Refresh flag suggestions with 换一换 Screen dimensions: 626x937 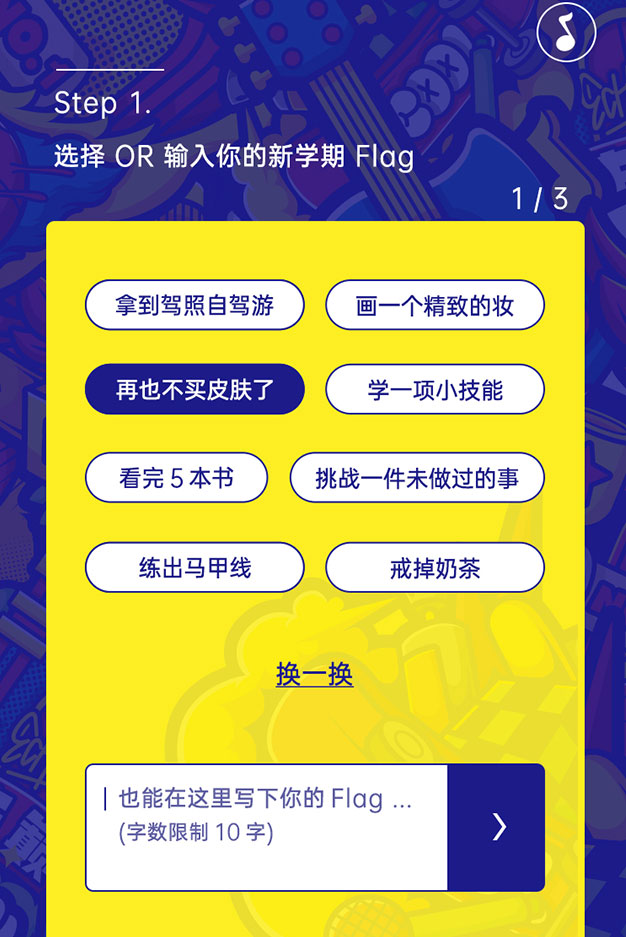pos(314,674)
